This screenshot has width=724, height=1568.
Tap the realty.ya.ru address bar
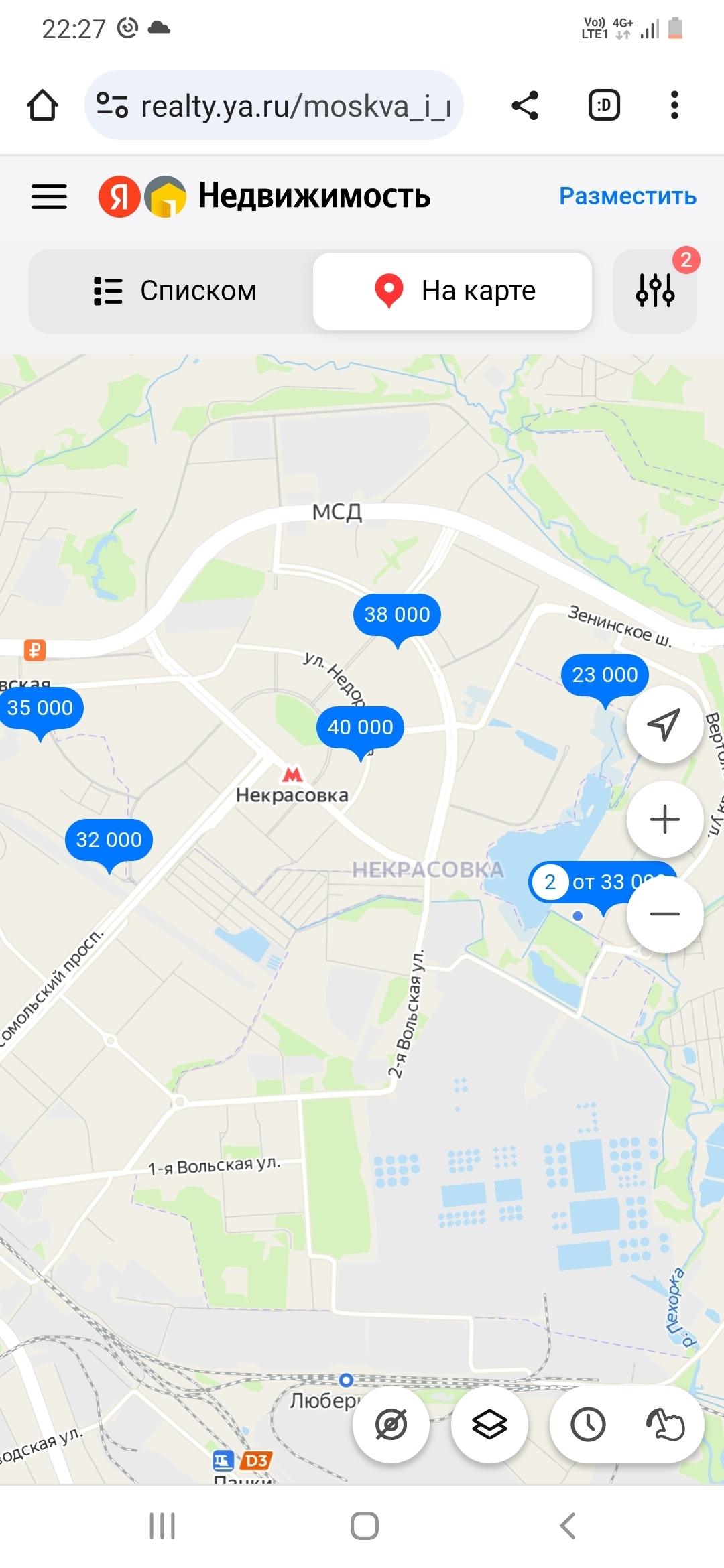click(x=274, y=105)
